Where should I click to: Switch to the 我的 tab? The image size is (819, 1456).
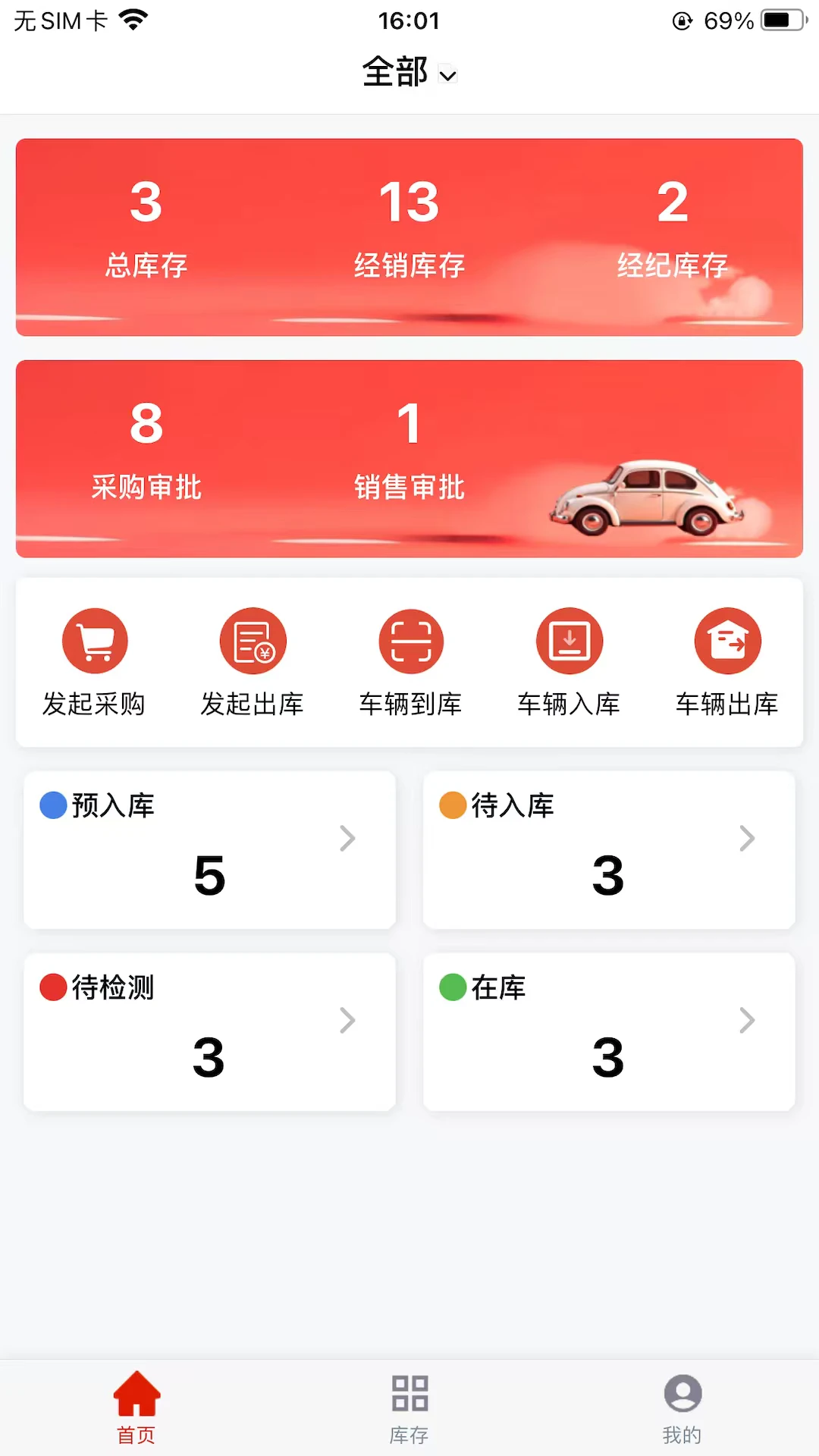tap(682, 1410)
